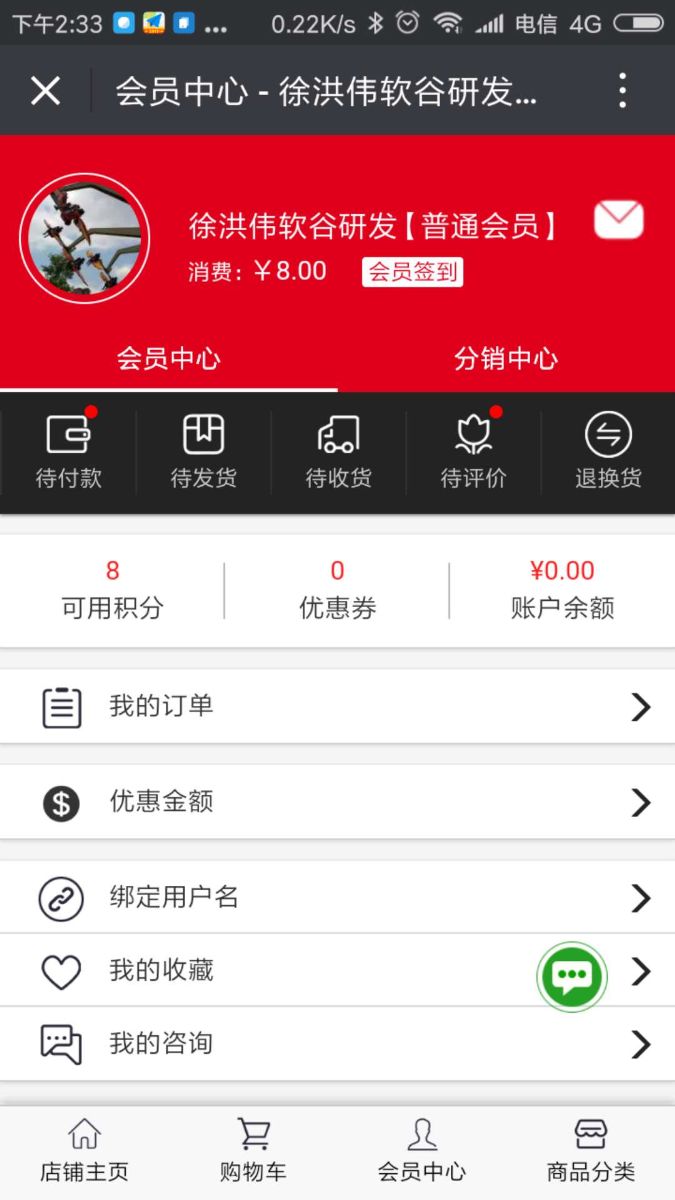
Task: Open 待评价 orders awaiting review
Action: coord(473,452)
